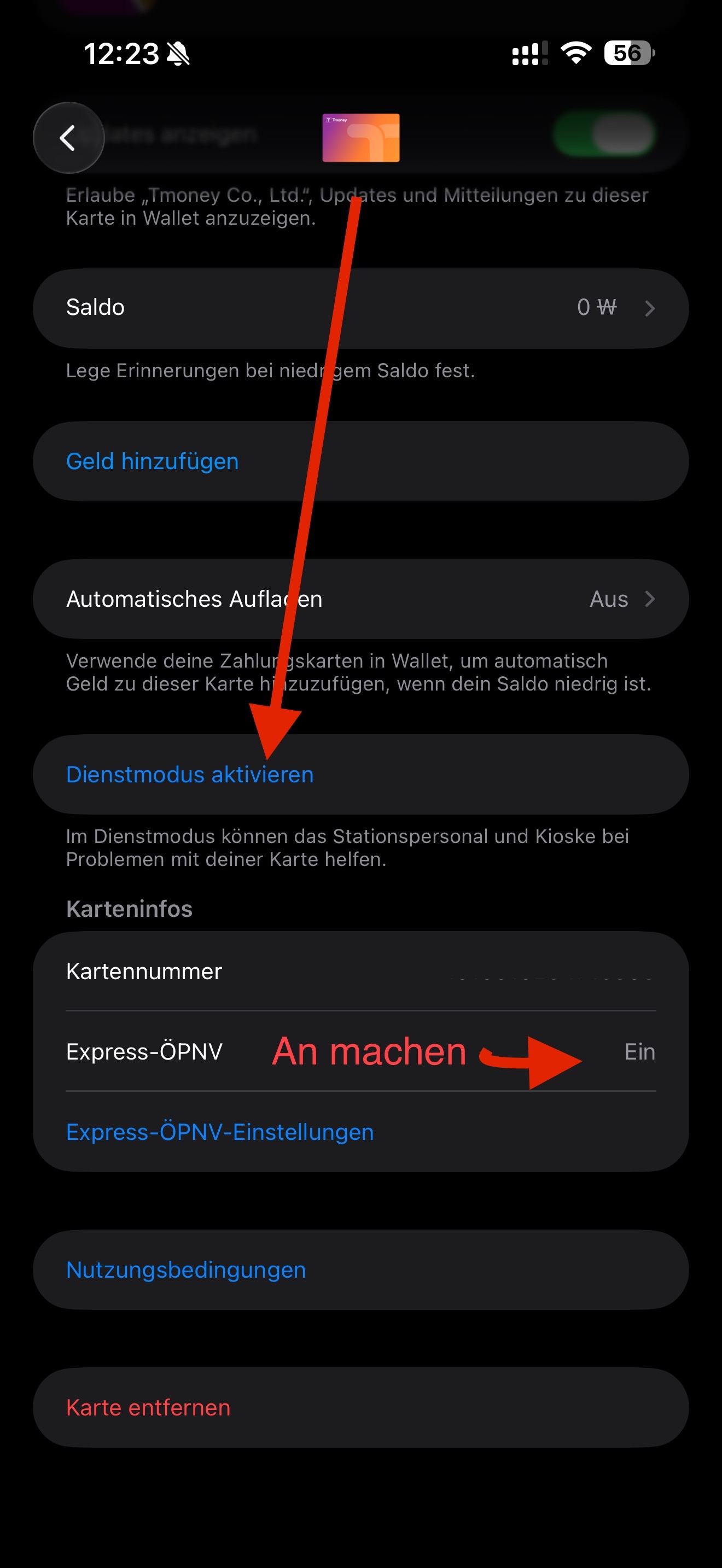Image resolution: width=722 pixels, height=1568 pixels.
Task: View the Nutzungsbedingungen
Action: 185,1269
